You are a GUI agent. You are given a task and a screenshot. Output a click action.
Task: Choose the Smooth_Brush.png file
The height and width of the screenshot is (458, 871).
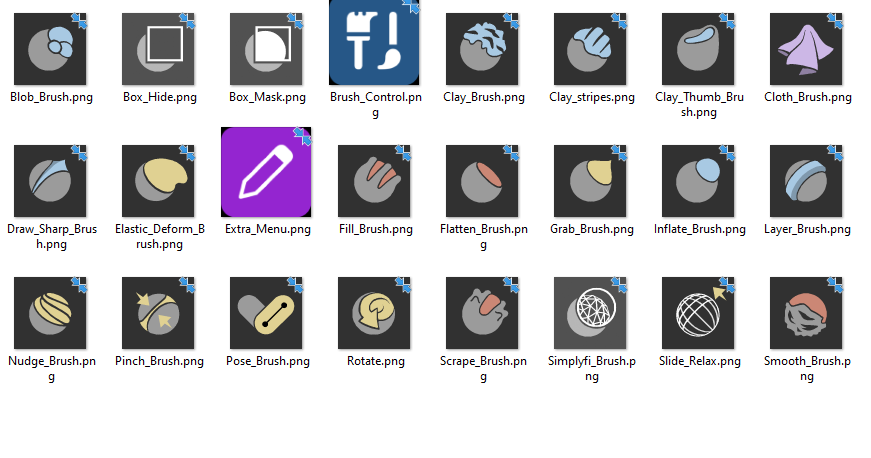[x=807, y=313]
